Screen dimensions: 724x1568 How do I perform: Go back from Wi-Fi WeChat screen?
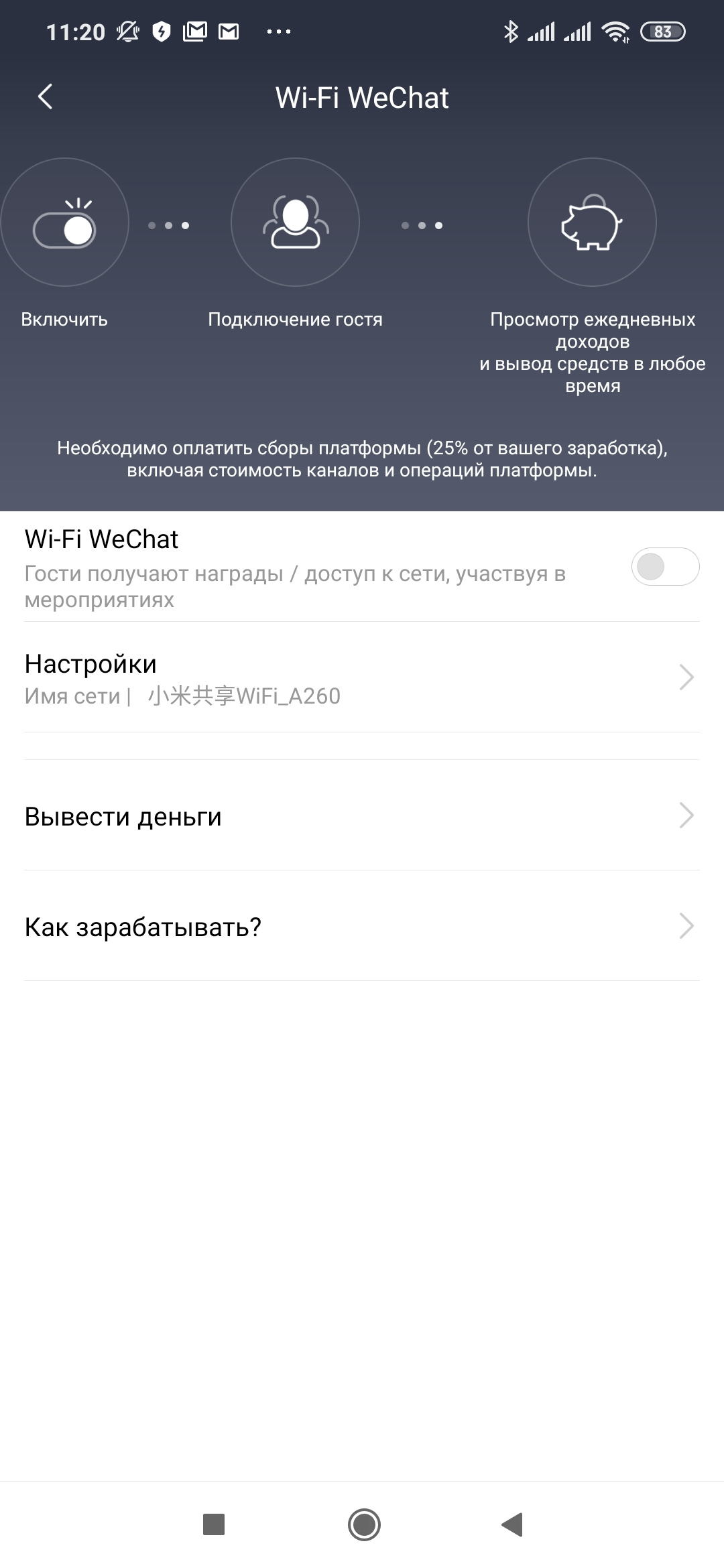[x=45, y=97]
